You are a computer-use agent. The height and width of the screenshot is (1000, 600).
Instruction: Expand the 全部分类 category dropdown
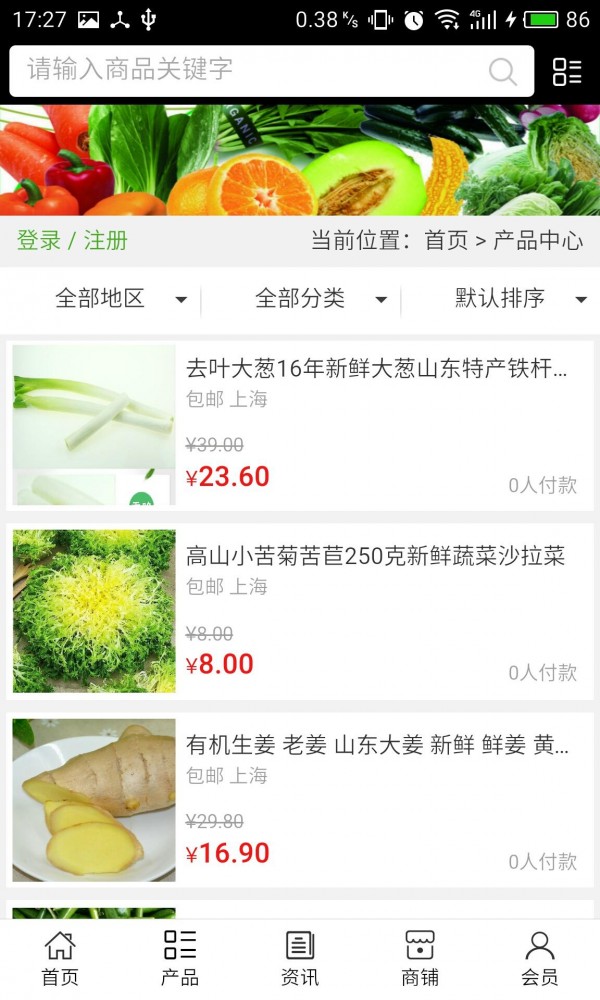[x=320, y=298]
